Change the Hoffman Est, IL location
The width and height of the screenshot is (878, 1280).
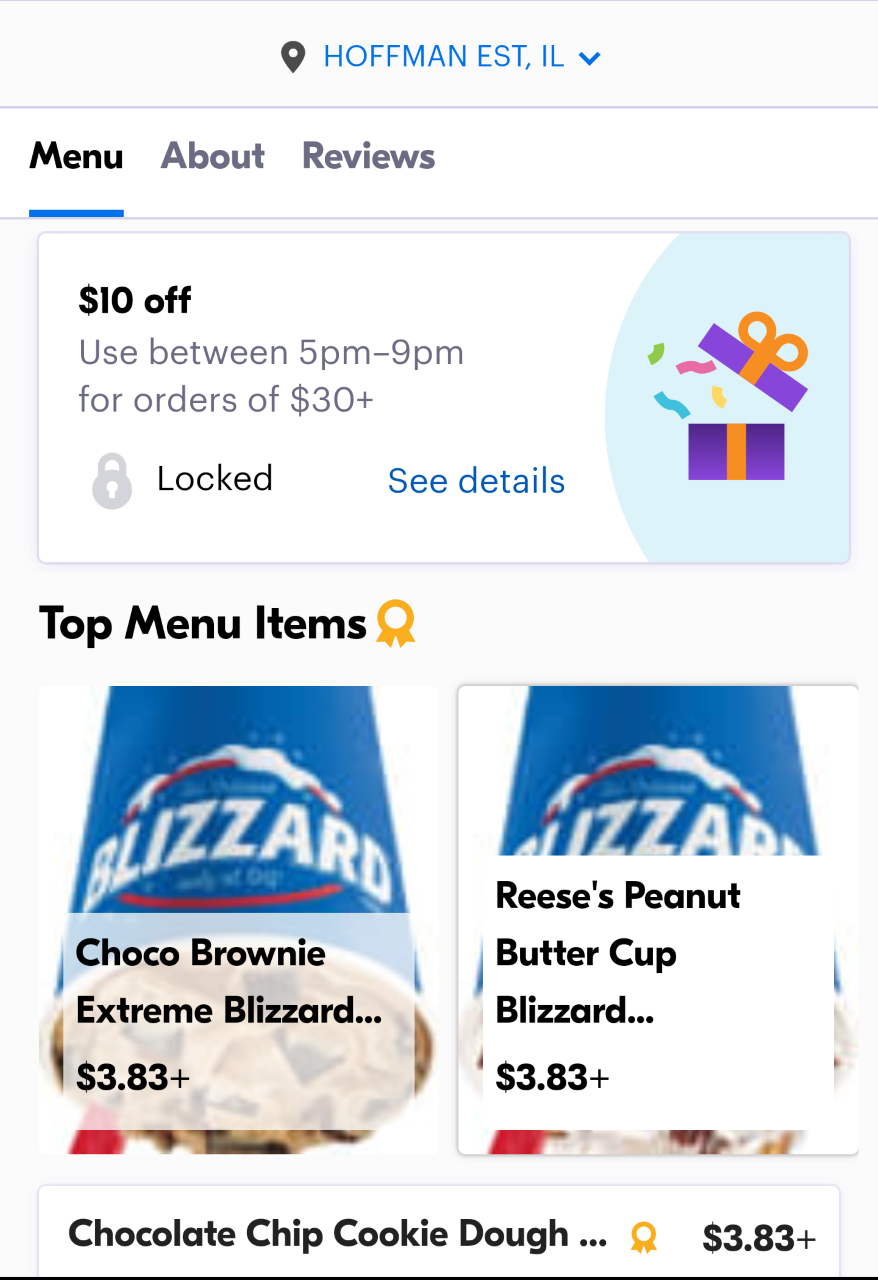[443, 57]
